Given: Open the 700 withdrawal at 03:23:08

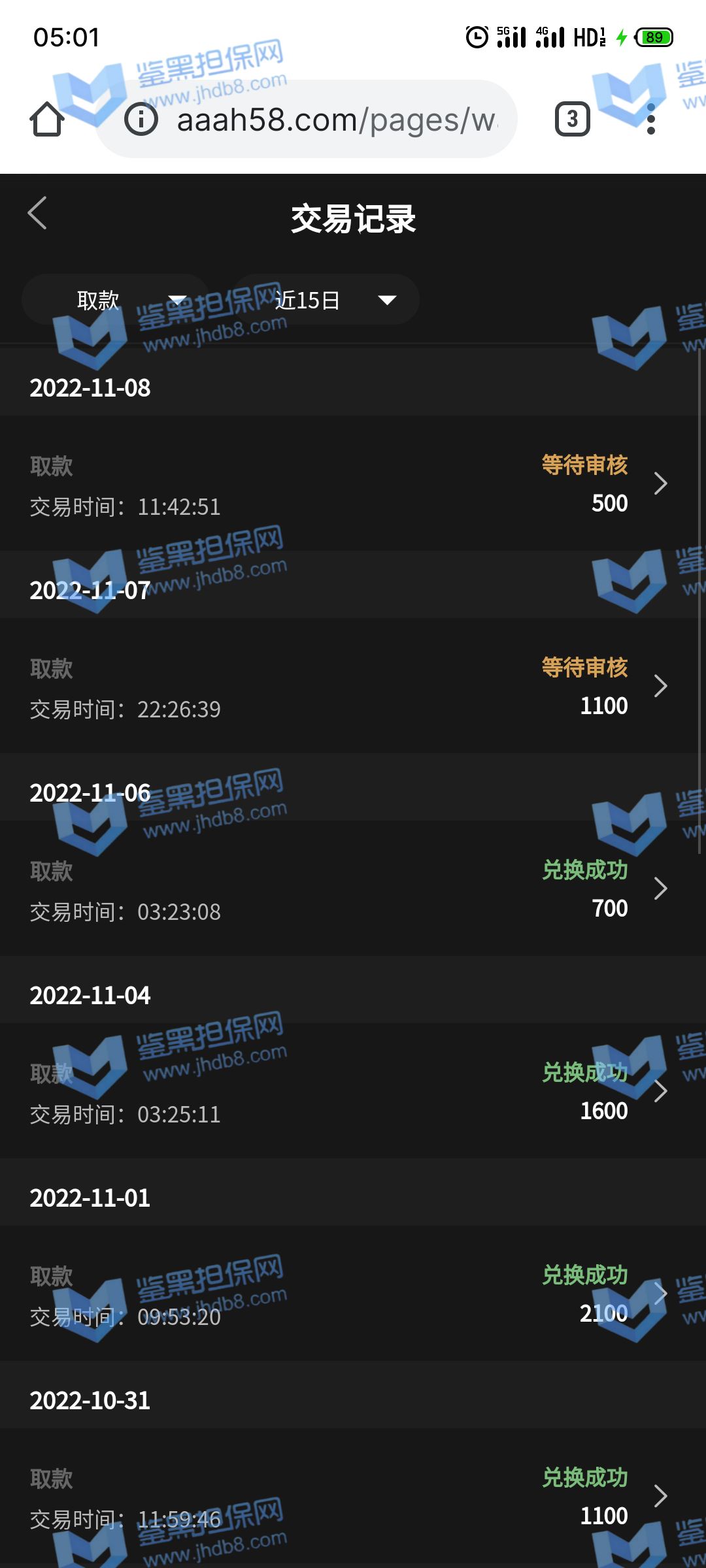Looking at the screenshot, I should 353,889.
